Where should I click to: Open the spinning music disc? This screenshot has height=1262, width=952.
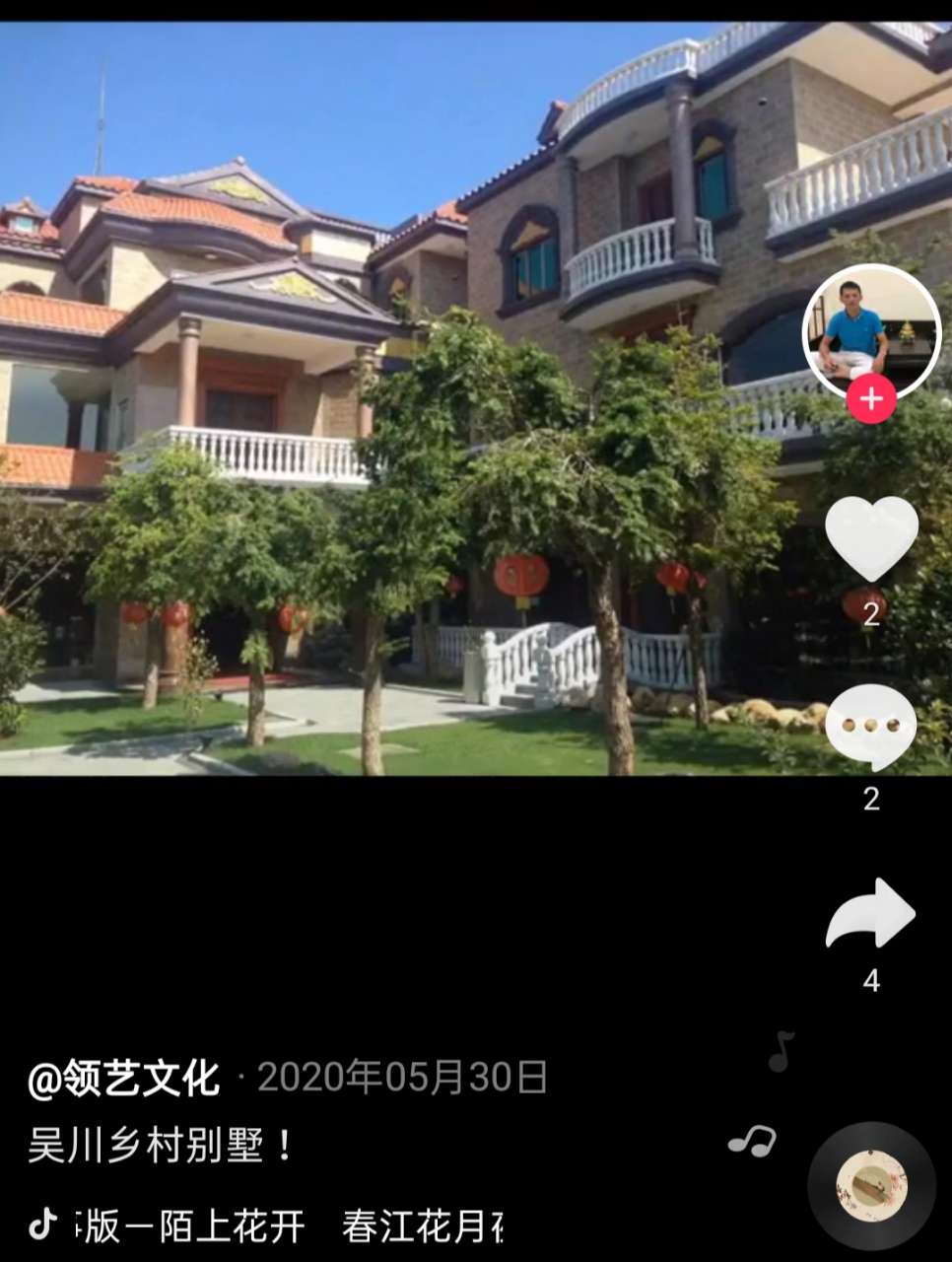(x=871, y=1186)
